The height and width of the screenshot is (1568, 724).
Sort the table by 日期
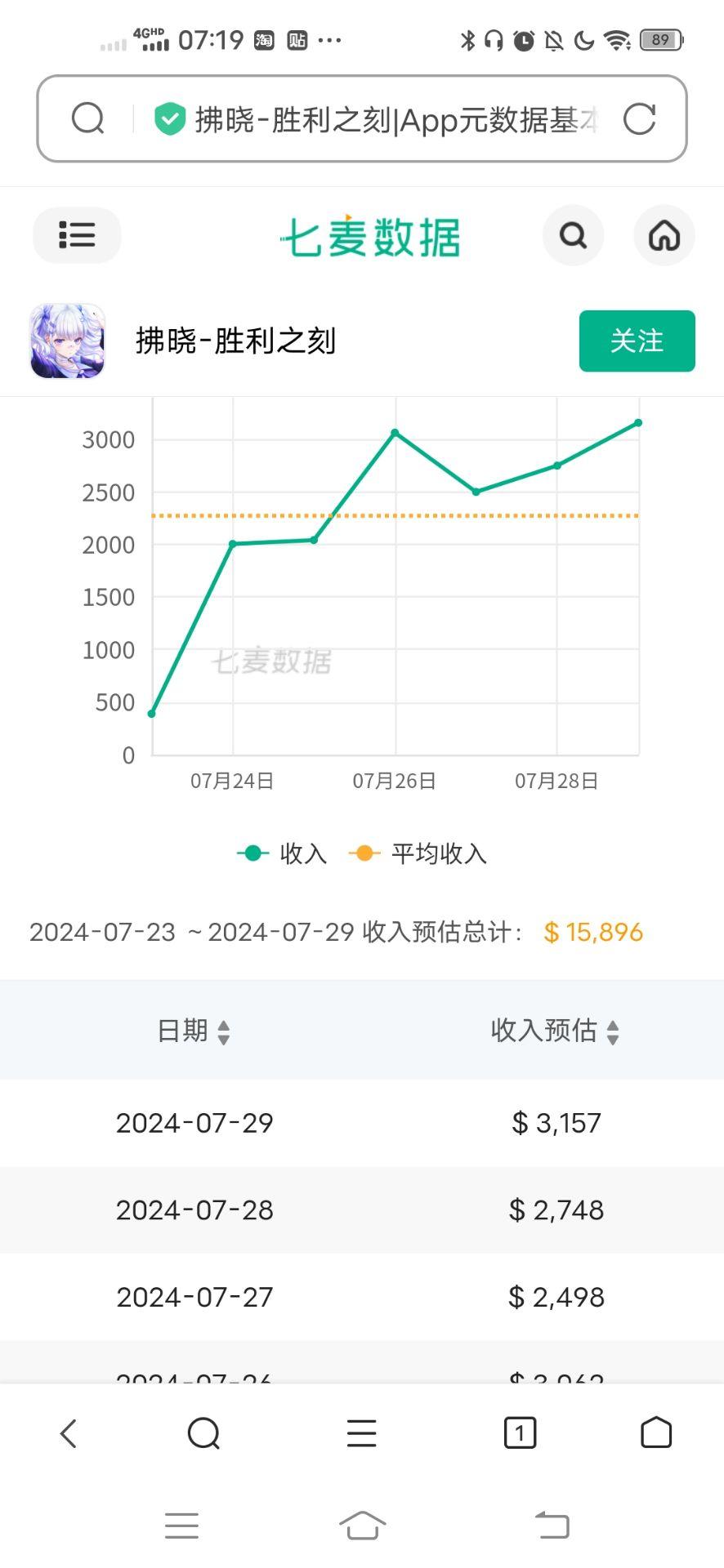click(x=194, y=1031)
